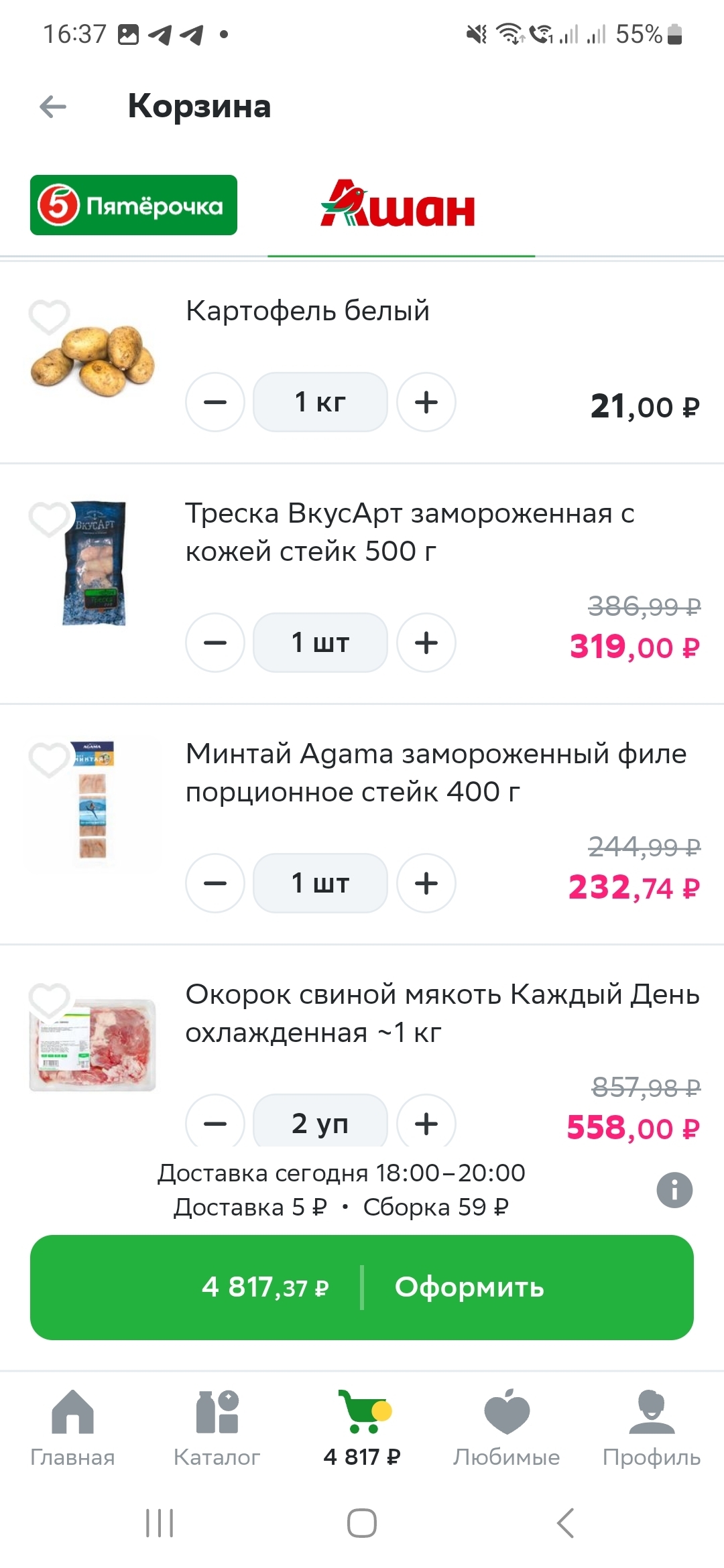This screenshot has height=1568, width=724.
Task: Go back from the Корзина screen
Action: click(x=53, y=107)
